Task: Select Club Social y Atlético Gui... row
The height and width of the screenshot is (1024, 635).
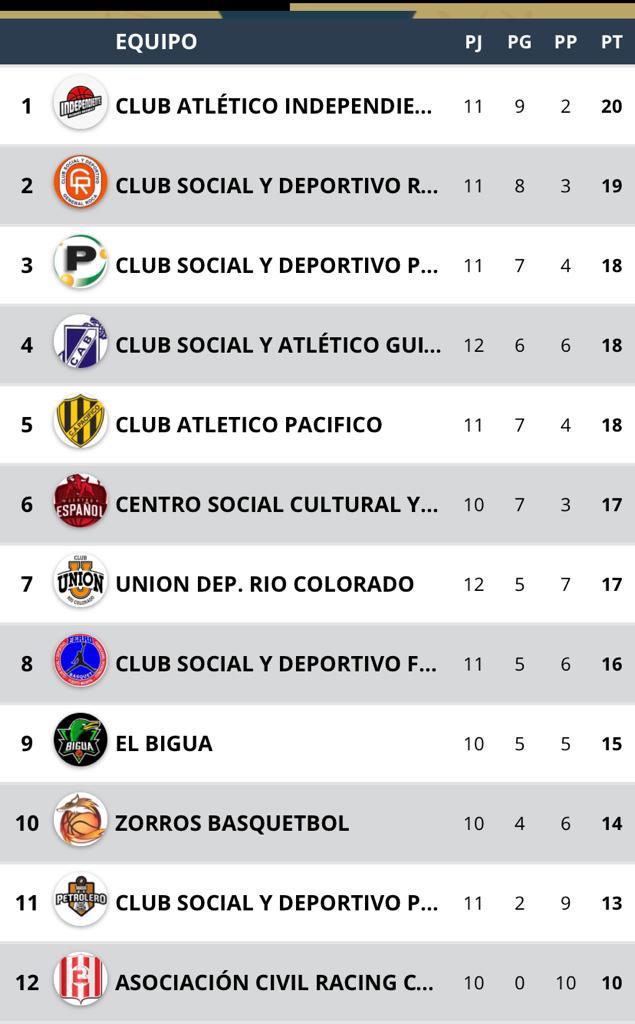Action: coord(277,345)
